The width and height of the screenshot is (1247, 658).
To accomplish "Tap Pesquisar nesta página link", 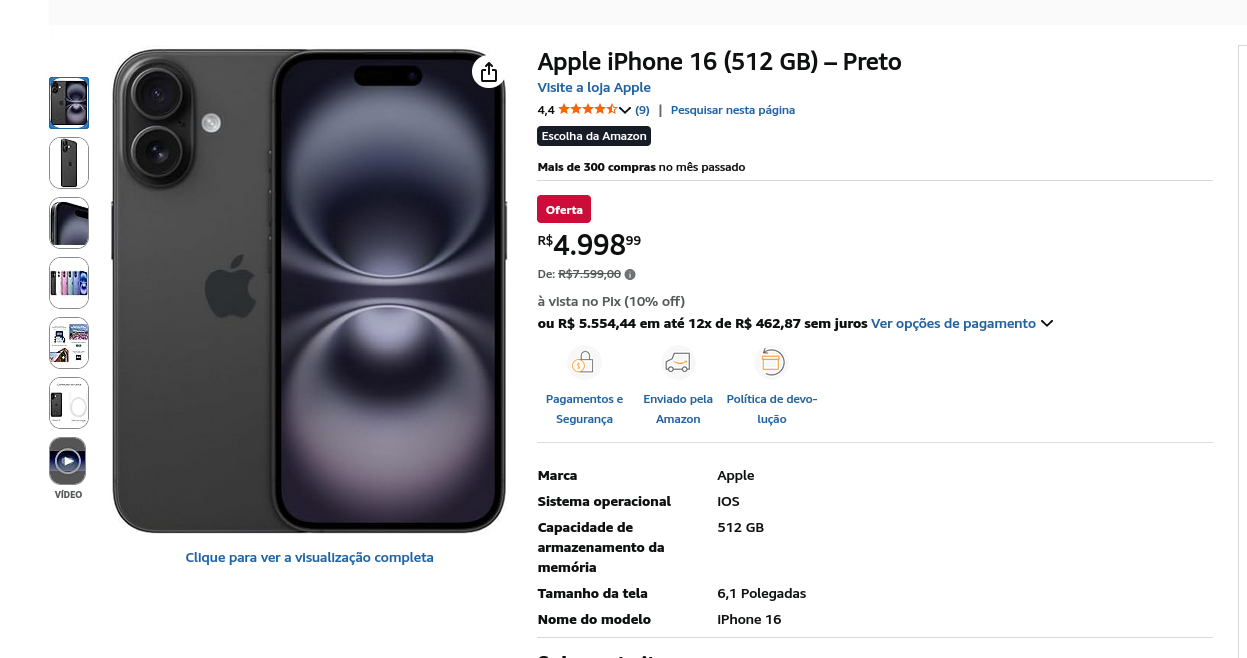I will (x=732, y=110).
